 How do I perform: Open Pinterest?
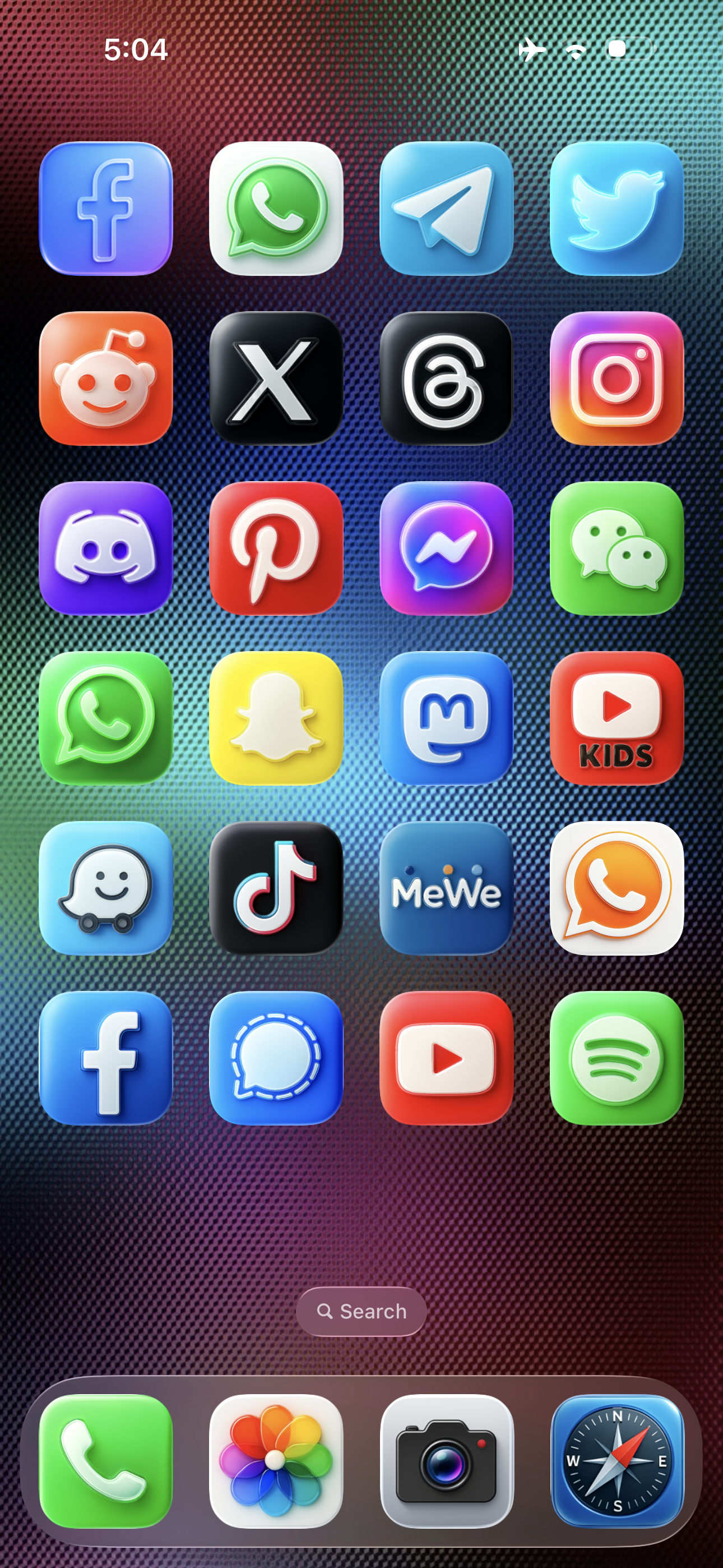[276, 548]
